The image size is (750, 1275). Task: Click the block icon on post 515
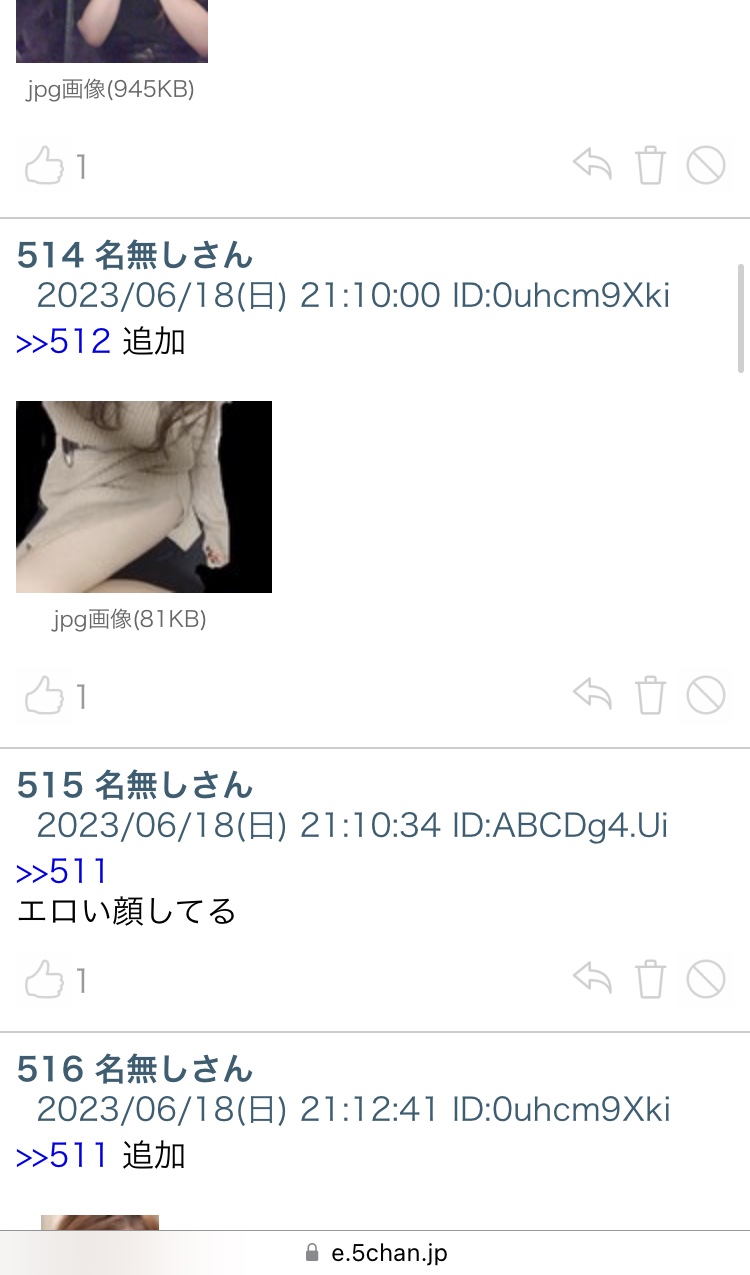[x=706, y=979]
